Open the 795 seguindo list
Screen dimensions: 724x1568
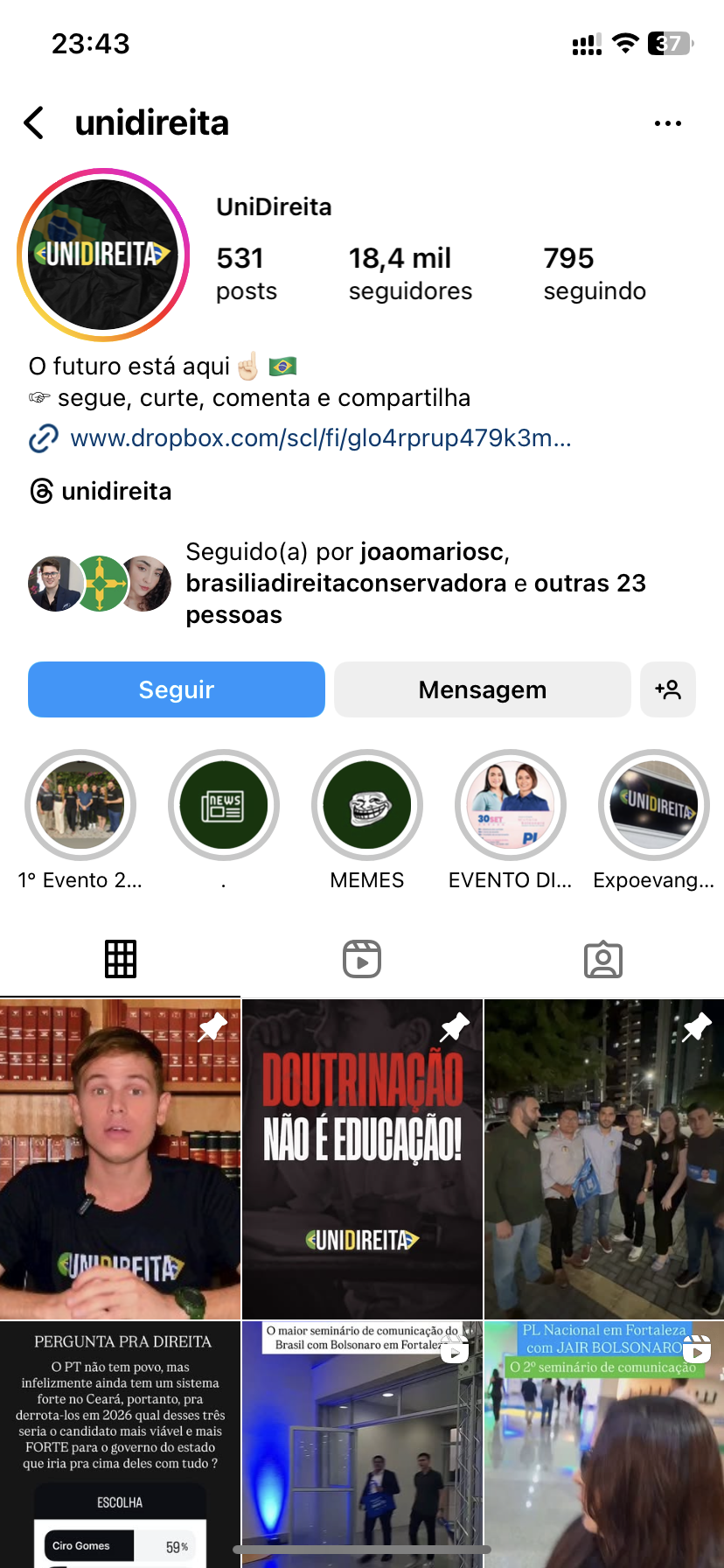(595, 273)
